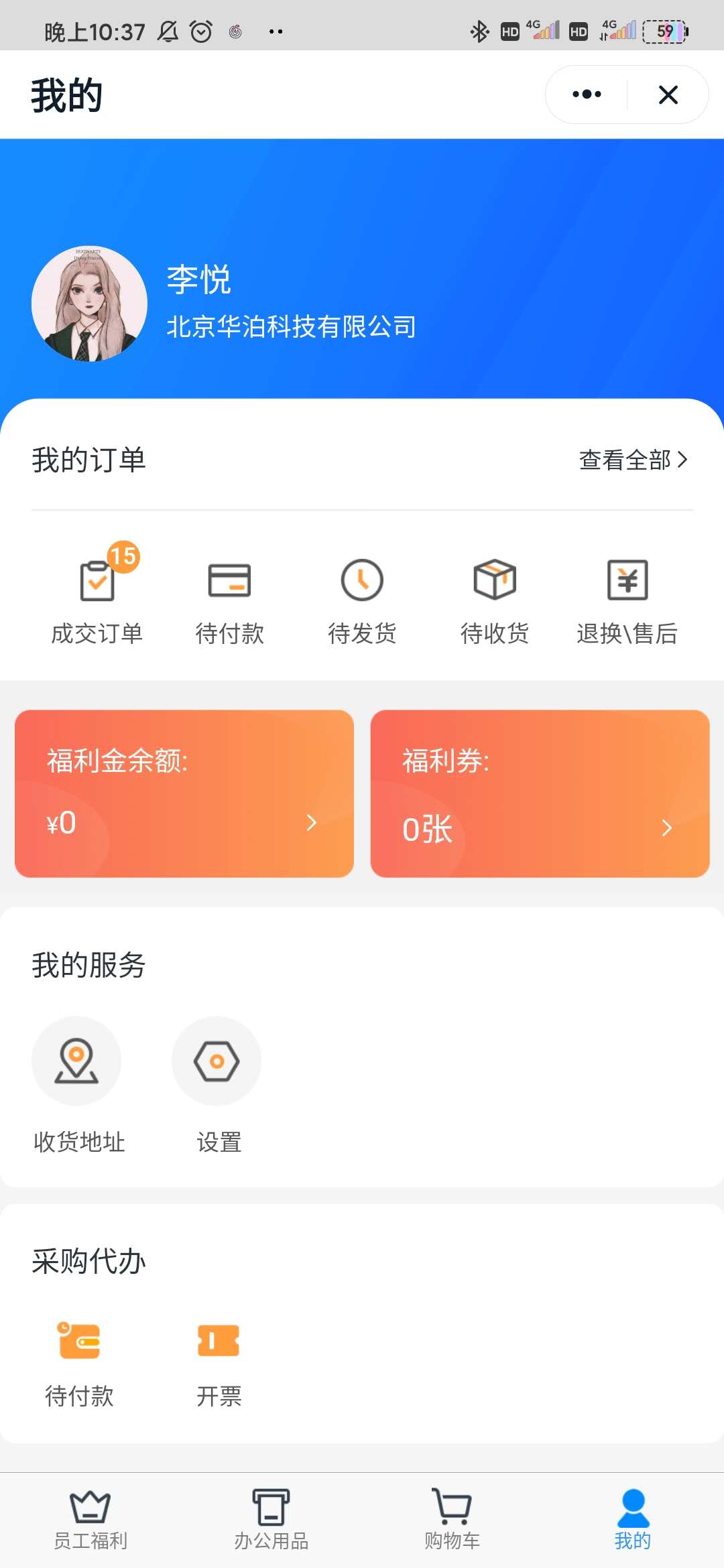Open 查看全部 to view all orders
The width and height of the screenshot is (724, 1568).
(x=632, y=460)
